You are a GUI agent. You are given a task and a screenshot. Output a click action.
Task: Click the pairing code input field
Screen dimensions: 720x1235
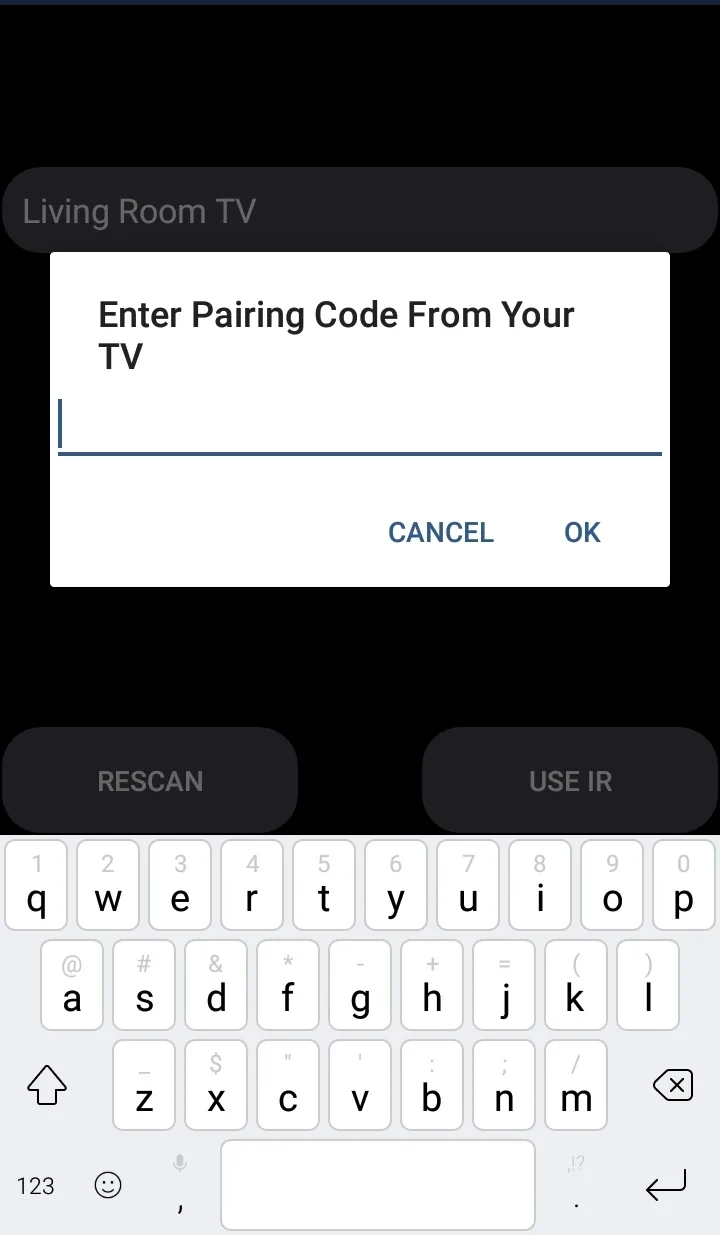pos(360,423)
